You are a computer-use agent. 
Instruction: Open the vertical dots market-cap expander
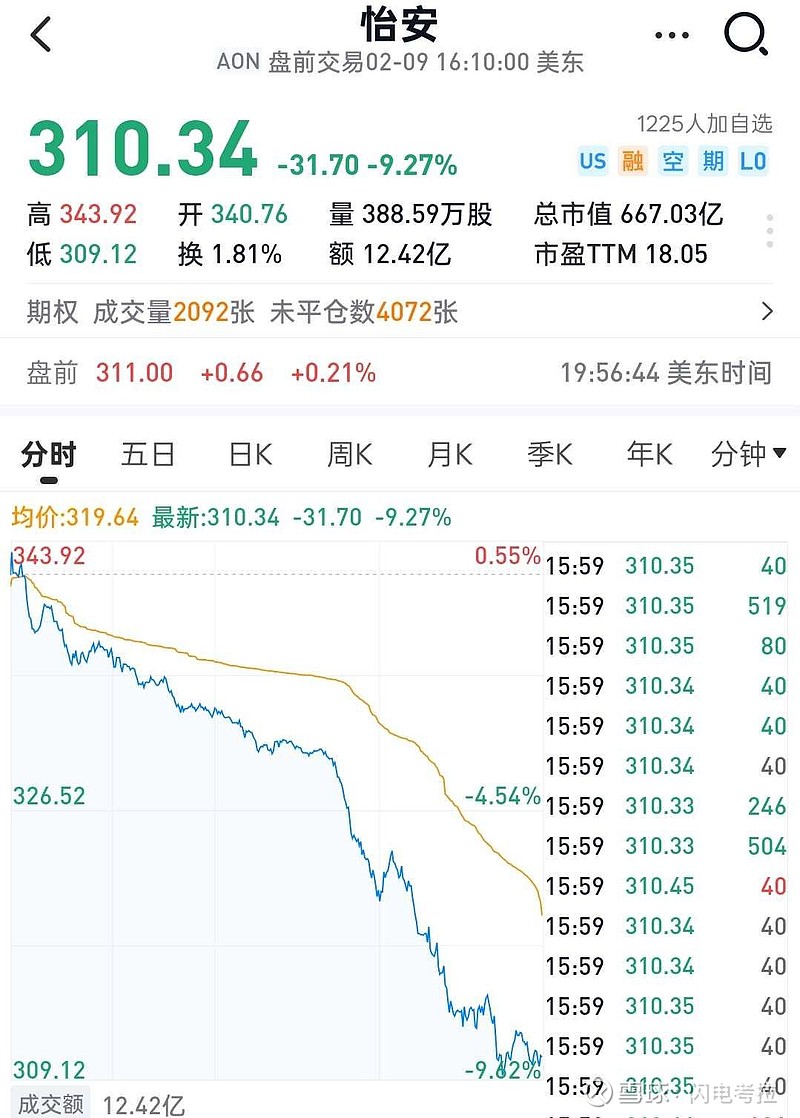click(x=770, y=232)
